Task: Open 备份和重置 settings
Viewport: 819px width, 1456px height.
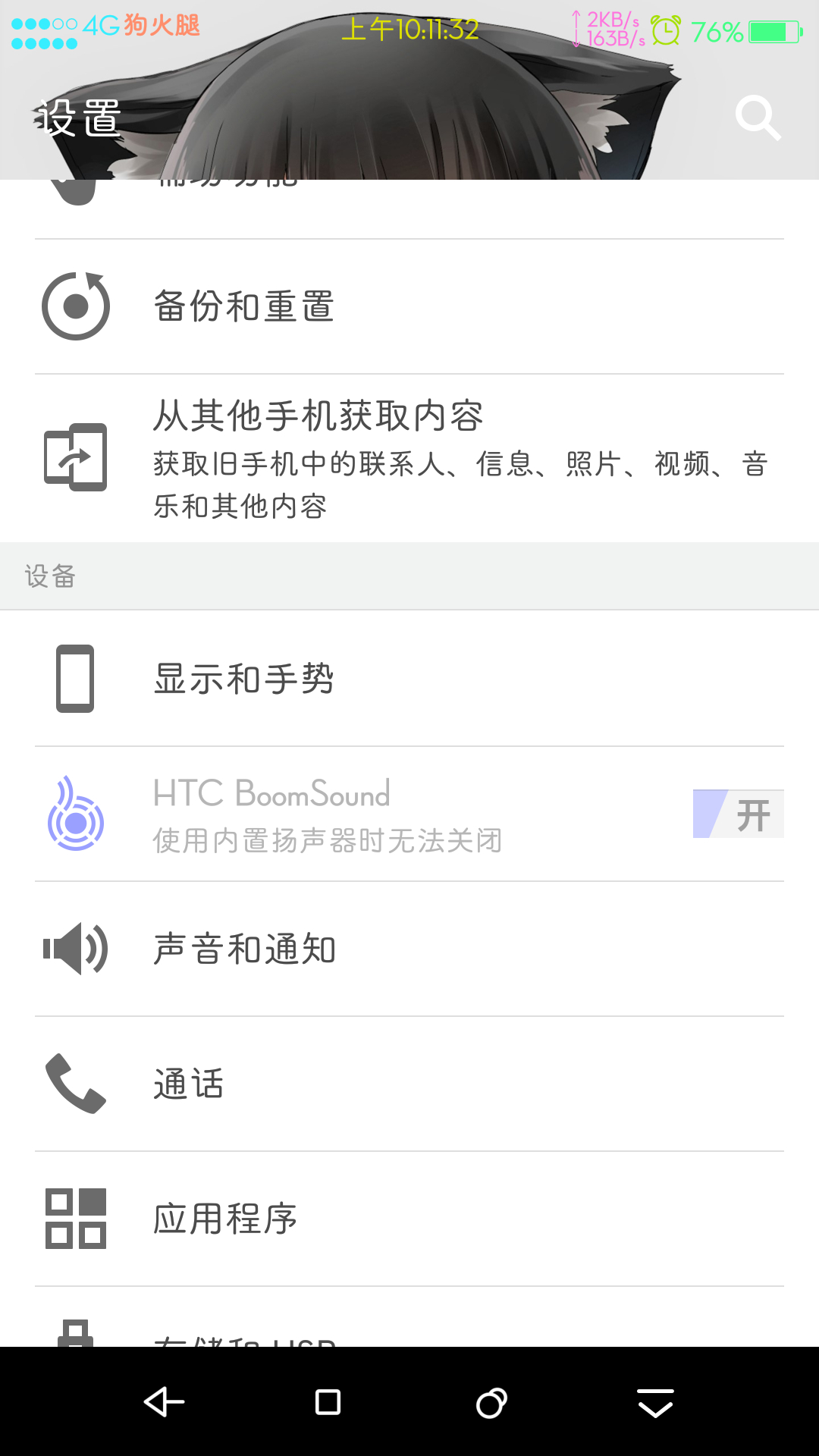Action: point(409,306)
